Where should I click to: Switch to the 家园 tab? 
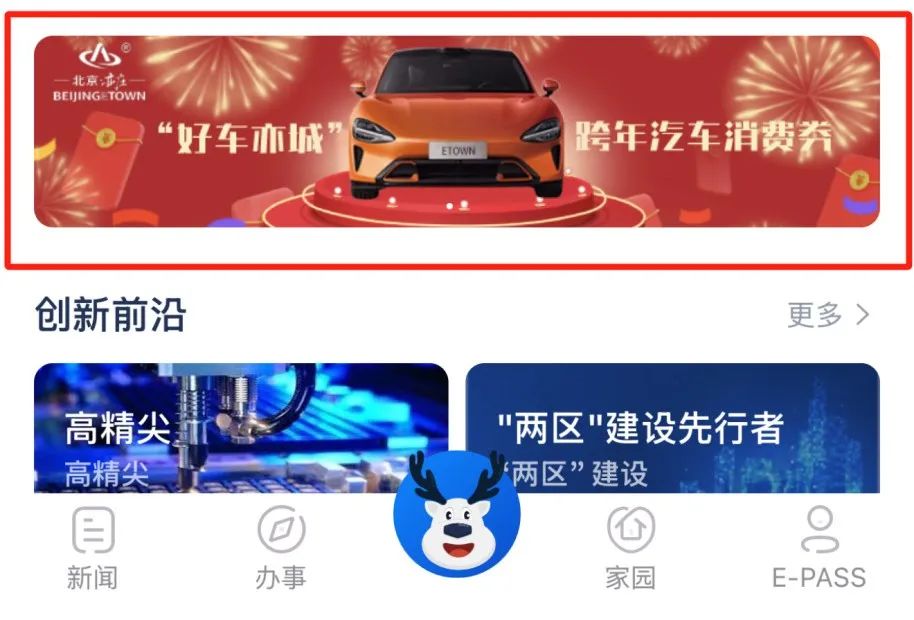631,548
